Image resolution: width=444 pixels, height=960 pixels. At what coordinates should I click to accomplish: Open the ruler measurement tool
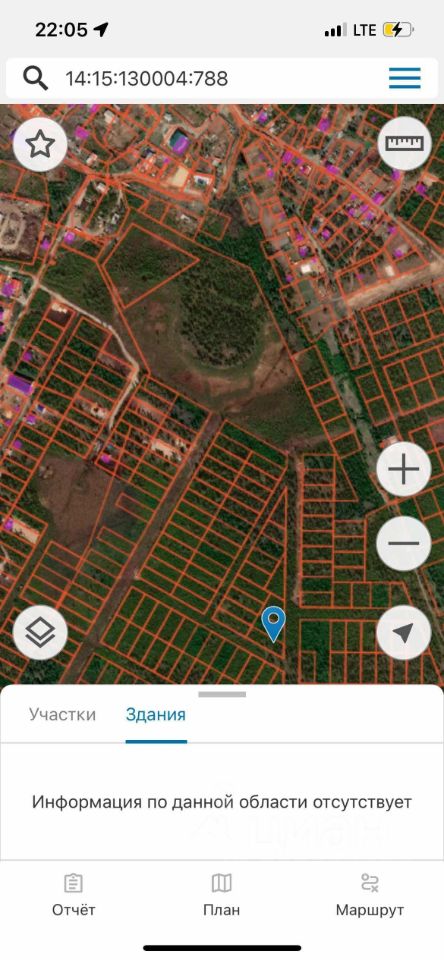[x=404, y=143]
